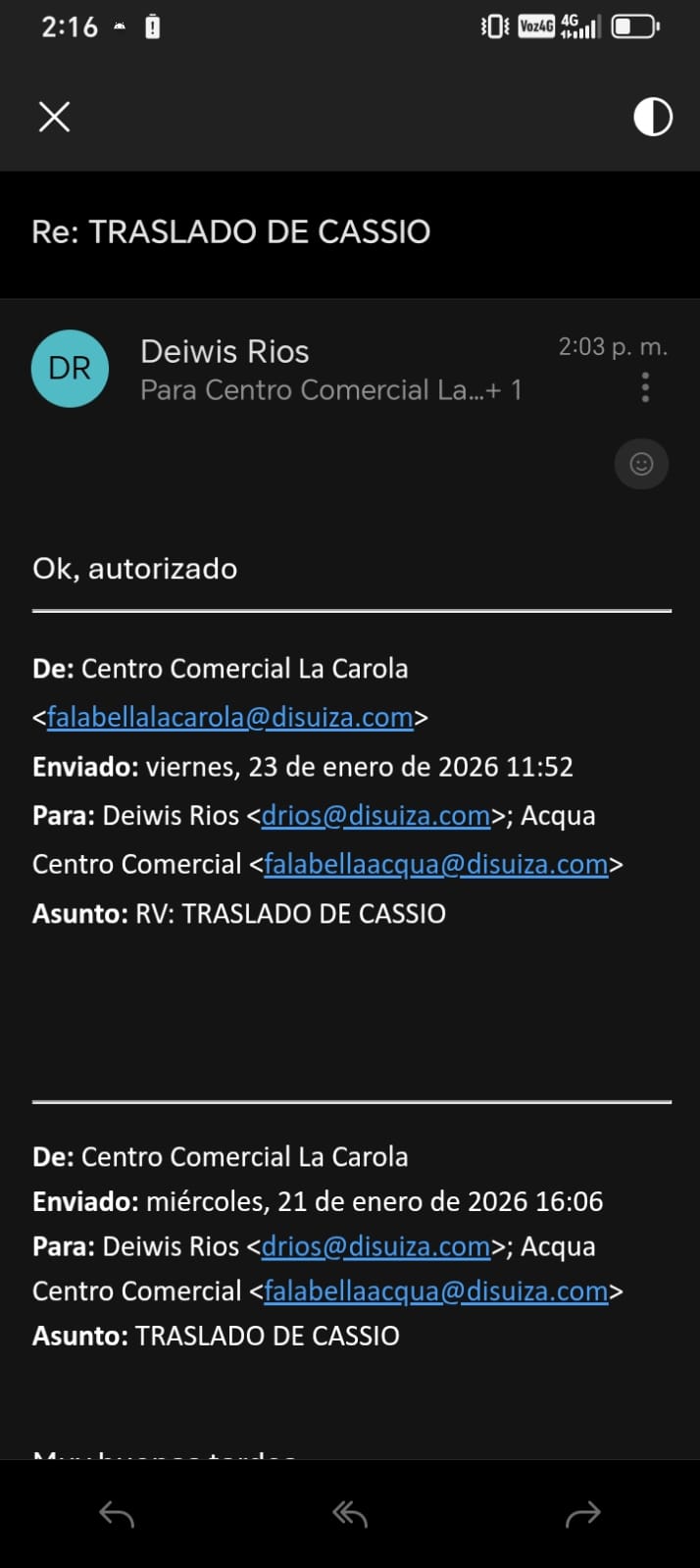This screenshot has width=700, height=1568.
Task: Open the DR sender avatar
Action: [70, 369]
